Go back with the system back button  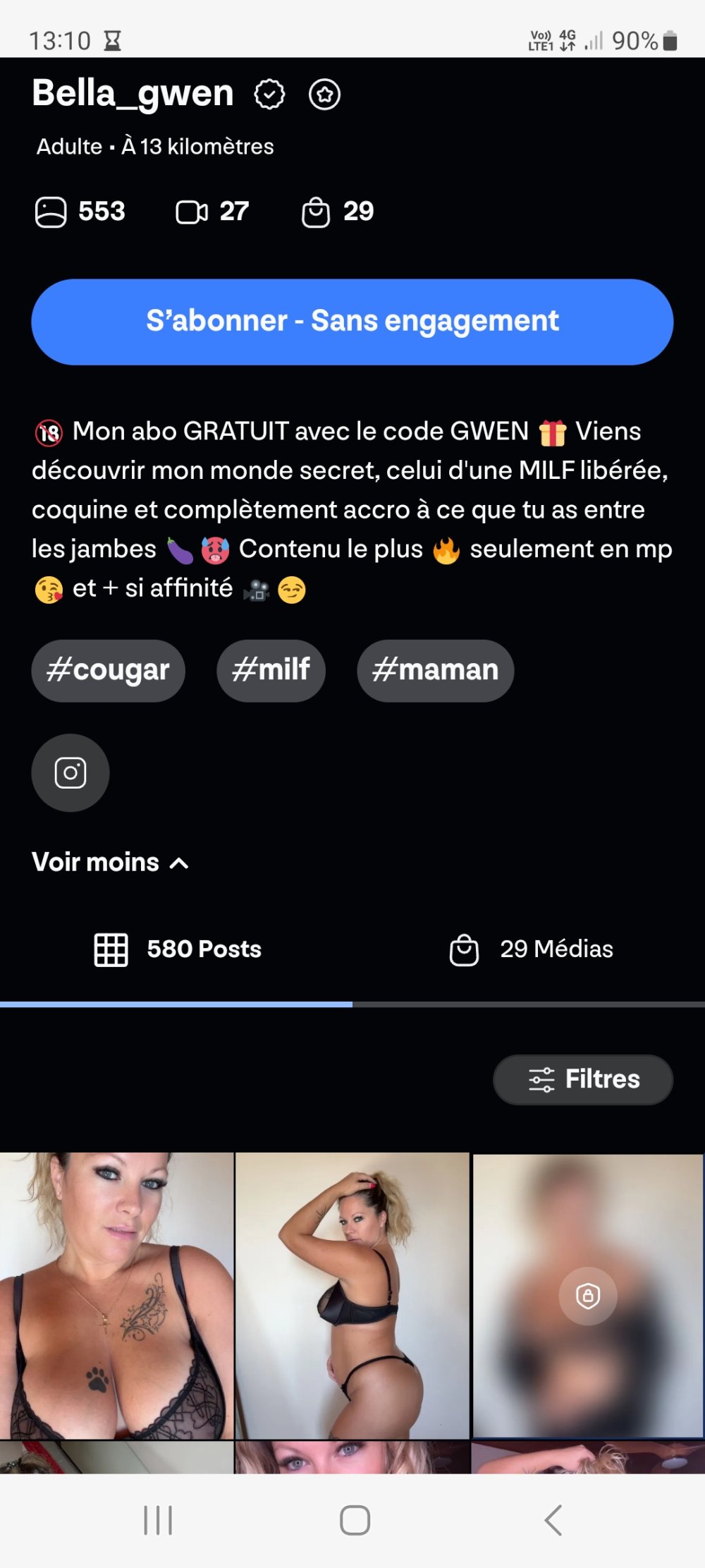point(553,1520)
